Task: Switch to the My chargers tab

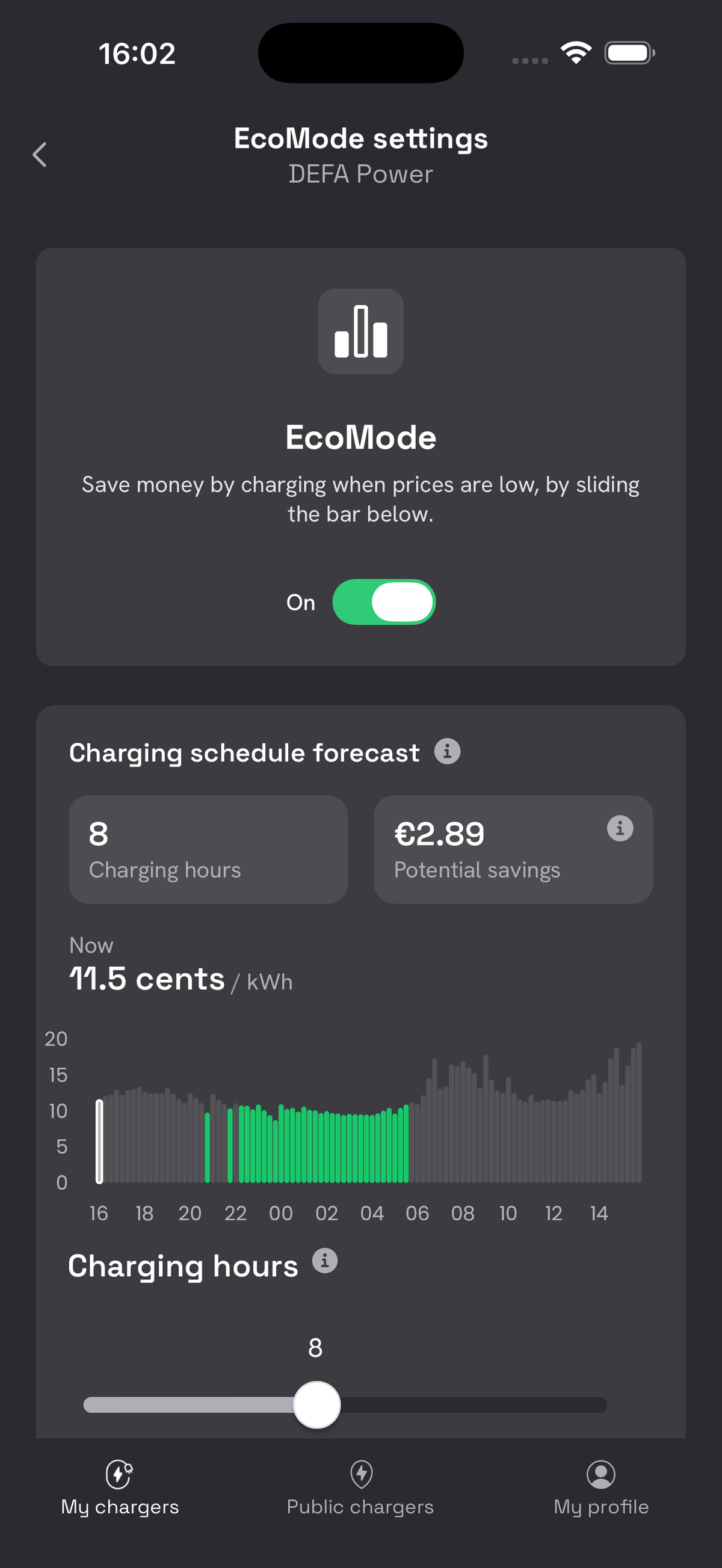Action: pos(120,1488)
